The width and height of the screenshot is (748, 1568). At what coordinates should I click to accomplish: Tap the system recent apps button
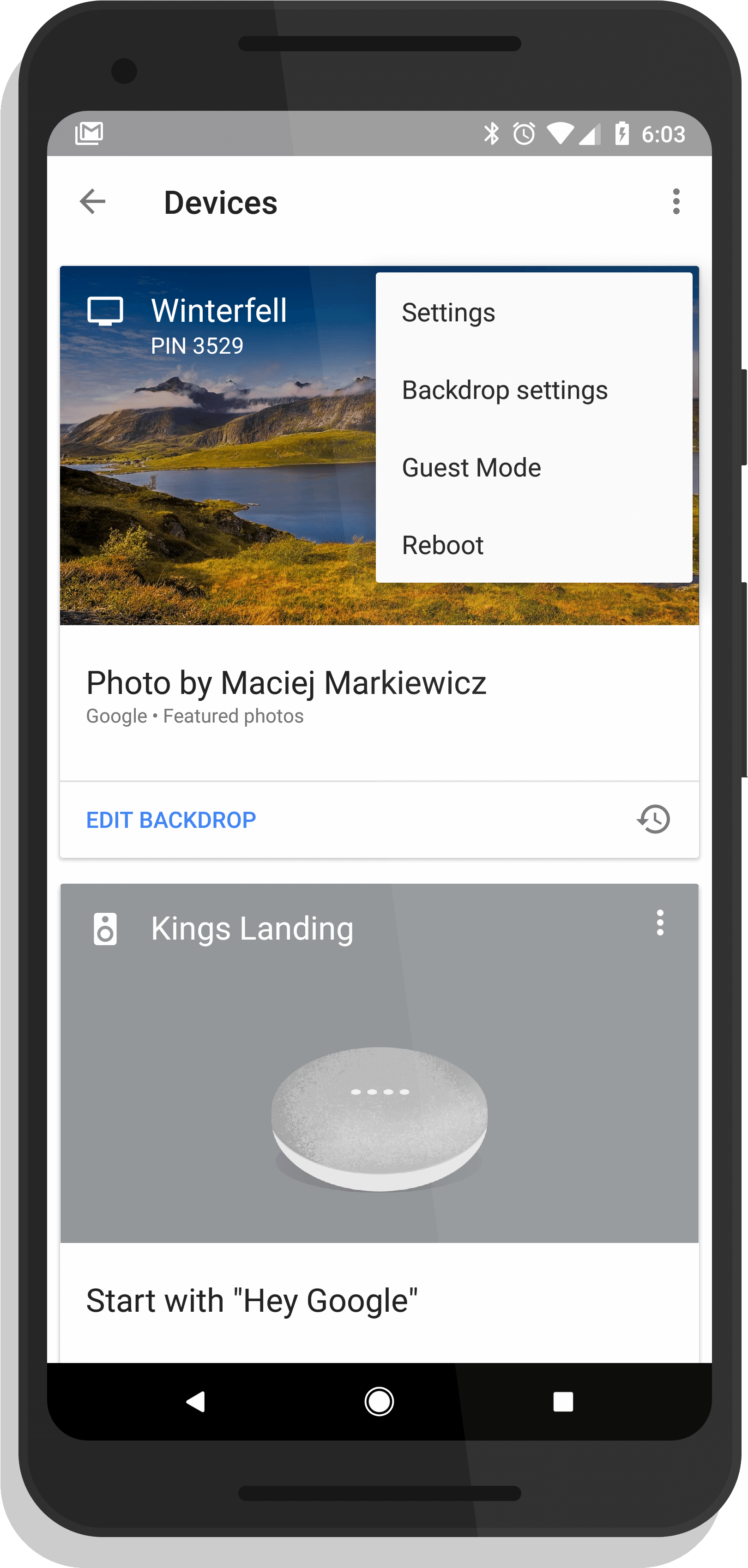click(563, 1402)
